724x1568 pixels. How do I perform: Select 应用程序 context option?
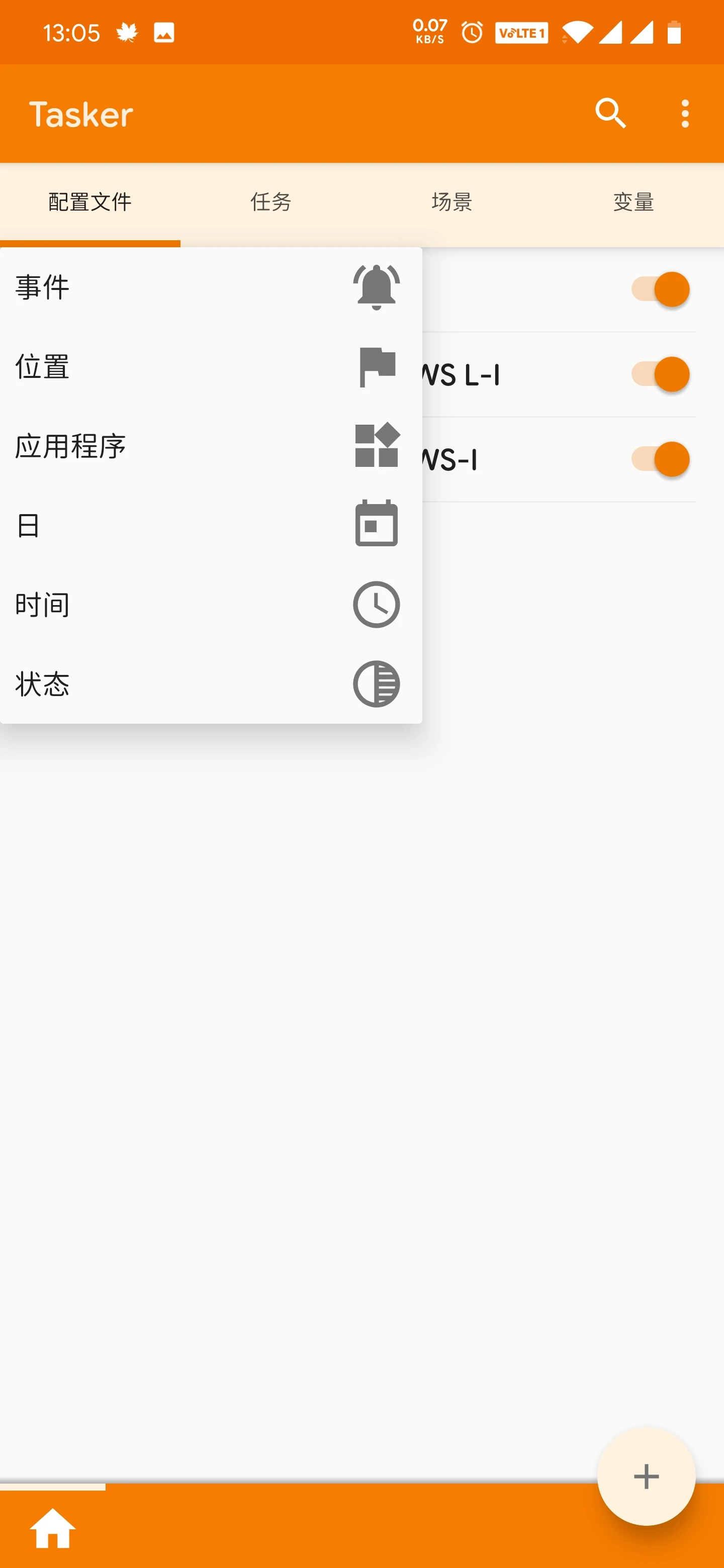[211, 446]
